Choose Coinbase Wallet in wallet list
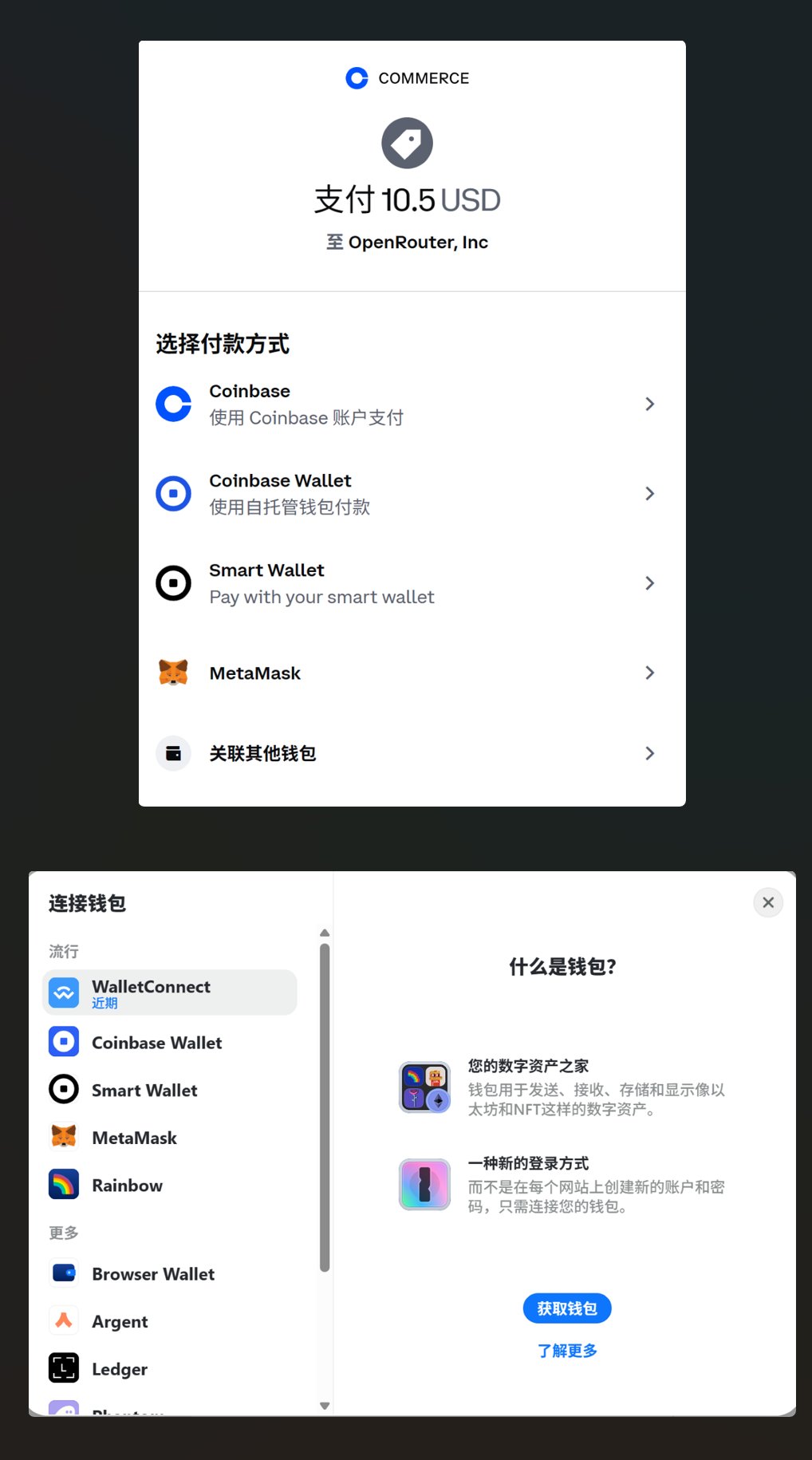This screenshot has width=812, height=1460. (x=157, y=1042)
